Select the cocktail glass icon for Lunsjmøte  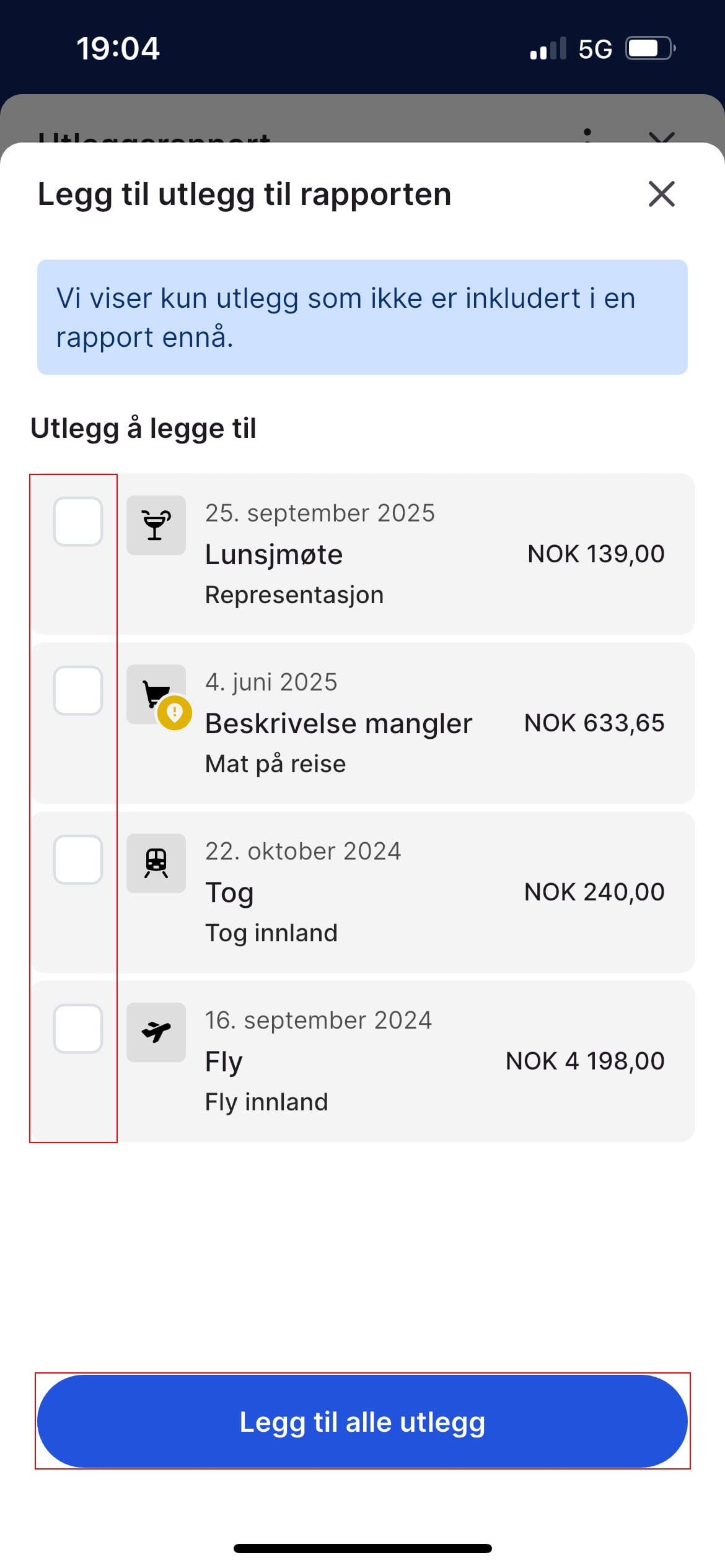point(156,525)
